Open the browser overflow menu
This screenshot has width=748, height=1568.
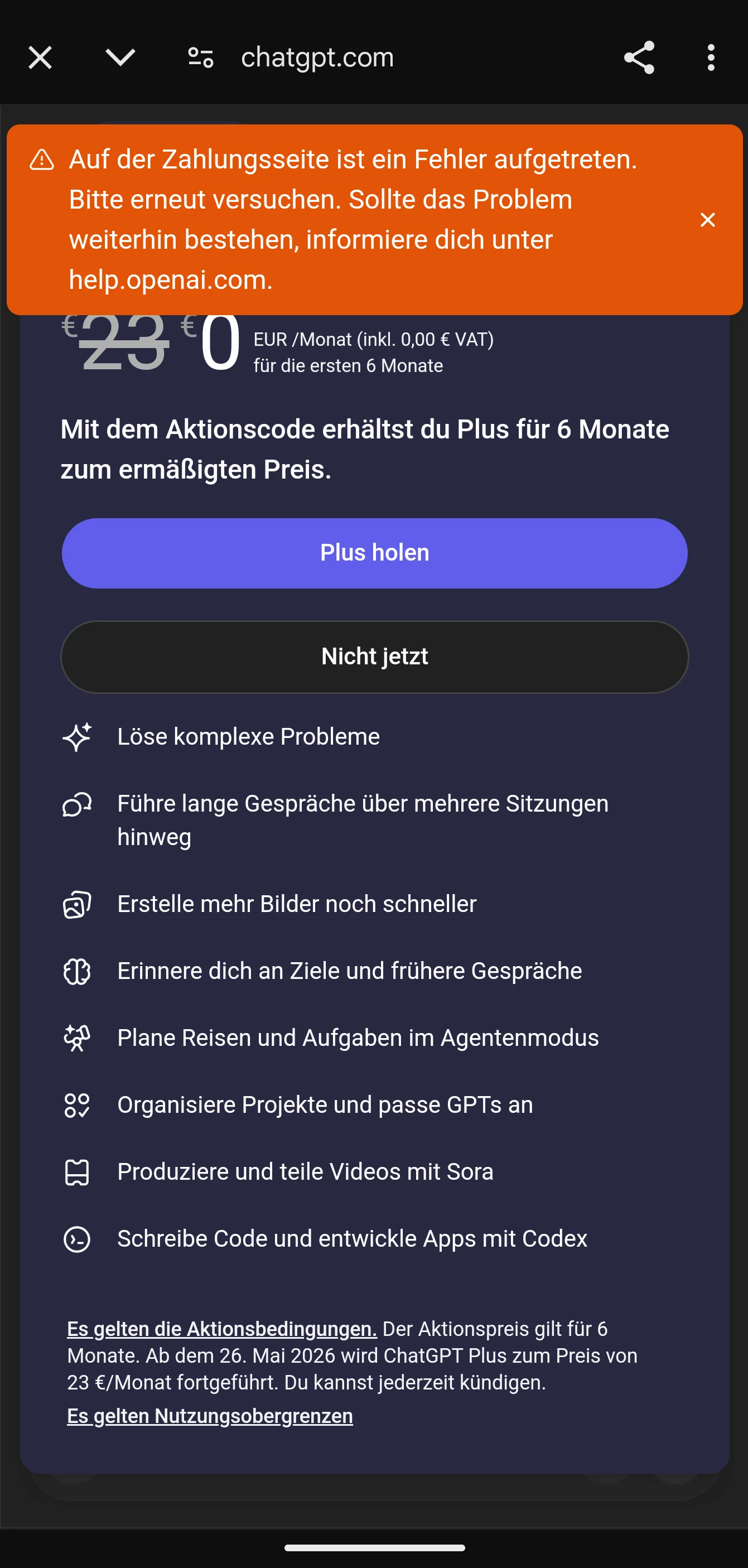711,59
